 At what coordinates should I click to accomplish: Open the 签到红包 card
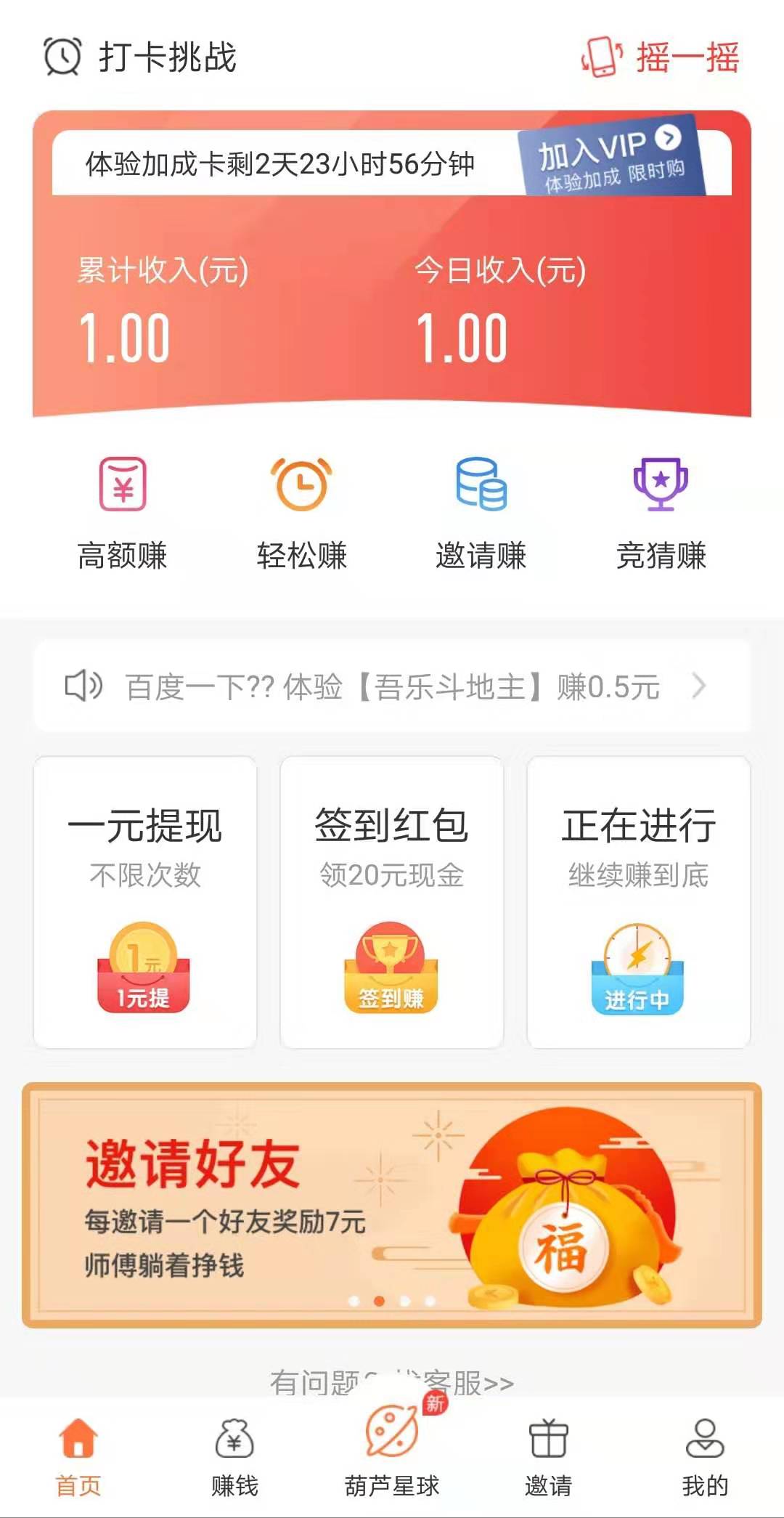pos(392,902)
